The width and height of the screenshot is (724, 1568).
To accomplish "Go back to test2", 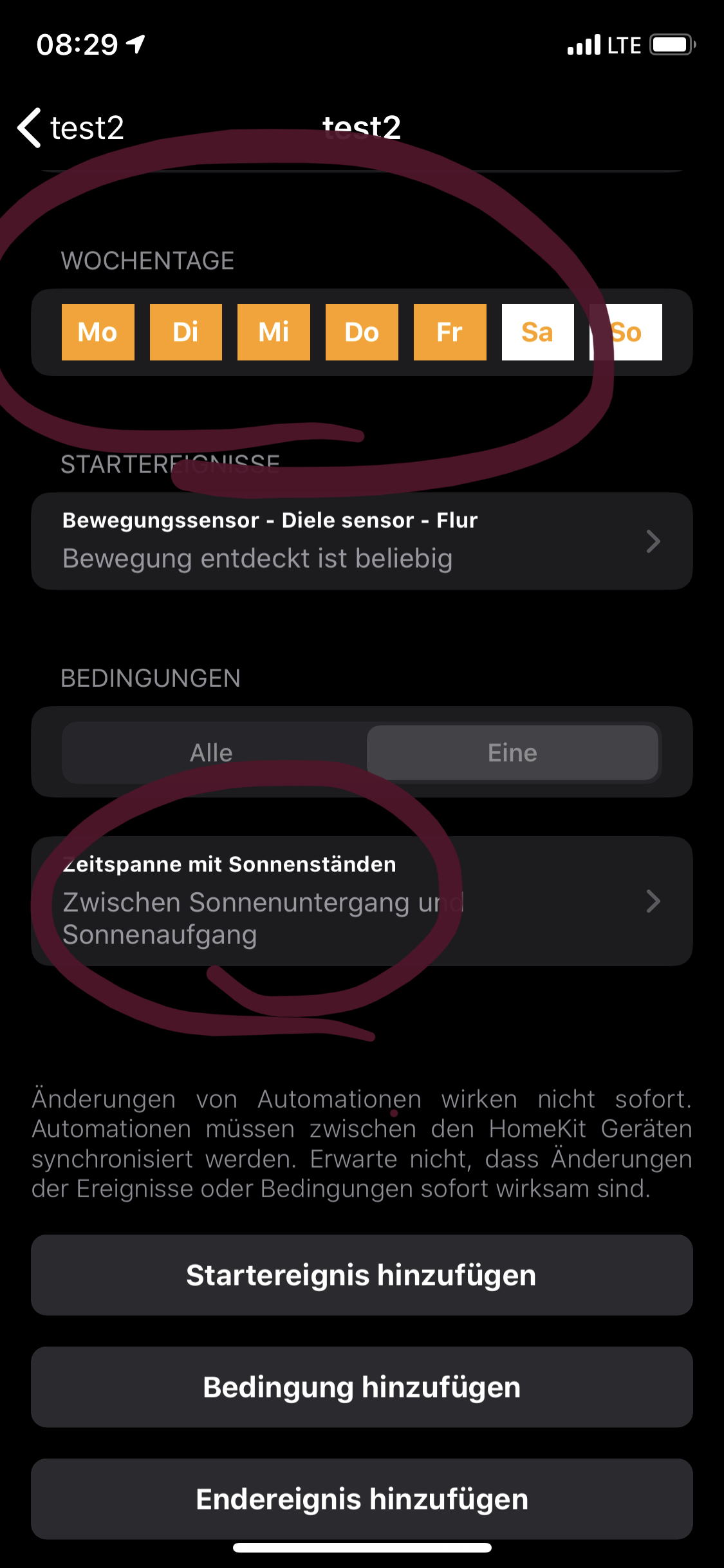I will pos(71,127).
